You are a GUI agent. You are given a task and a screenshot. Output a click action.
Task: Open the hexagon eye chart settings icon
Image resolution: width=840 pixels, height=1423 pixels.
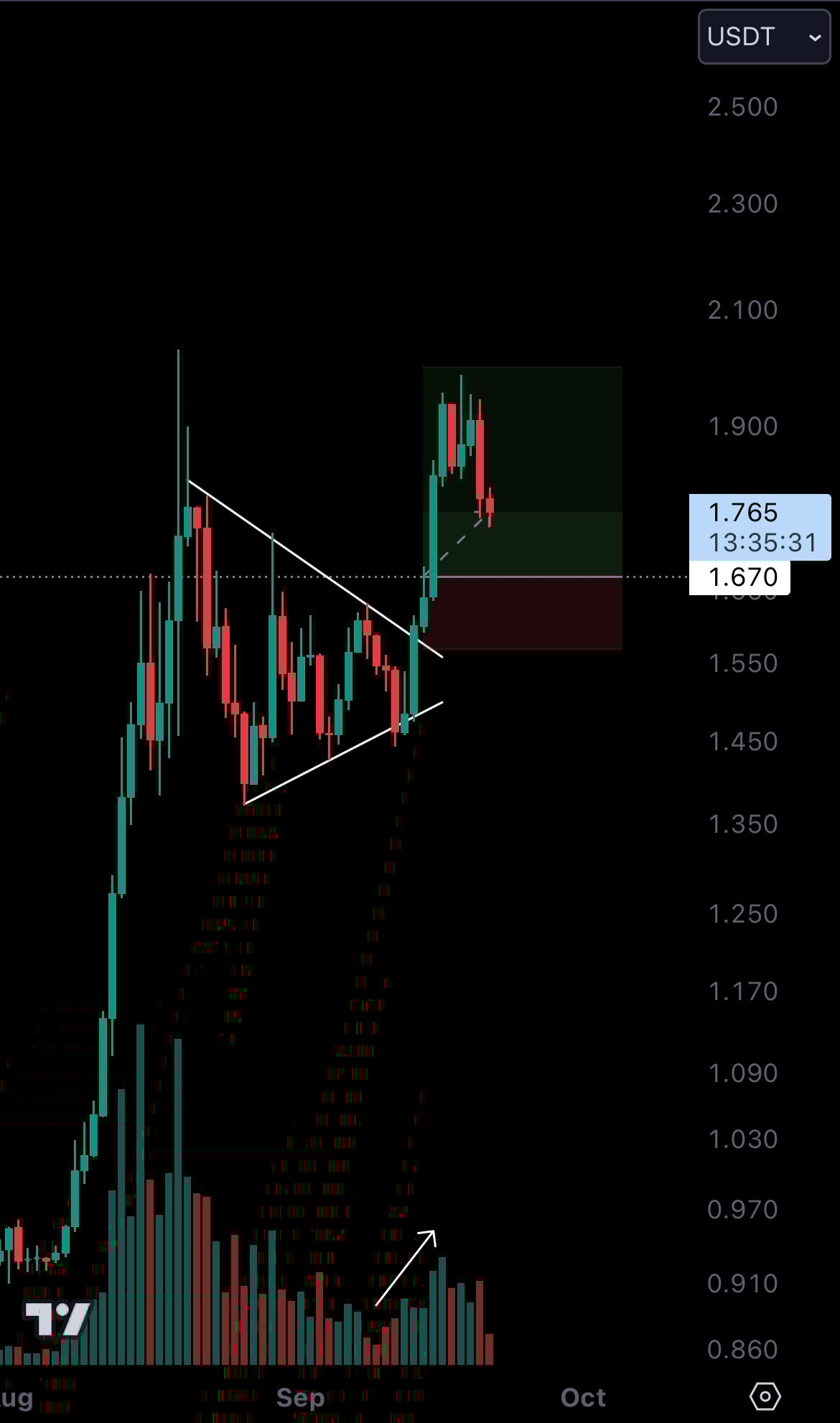coord(767,1396)
